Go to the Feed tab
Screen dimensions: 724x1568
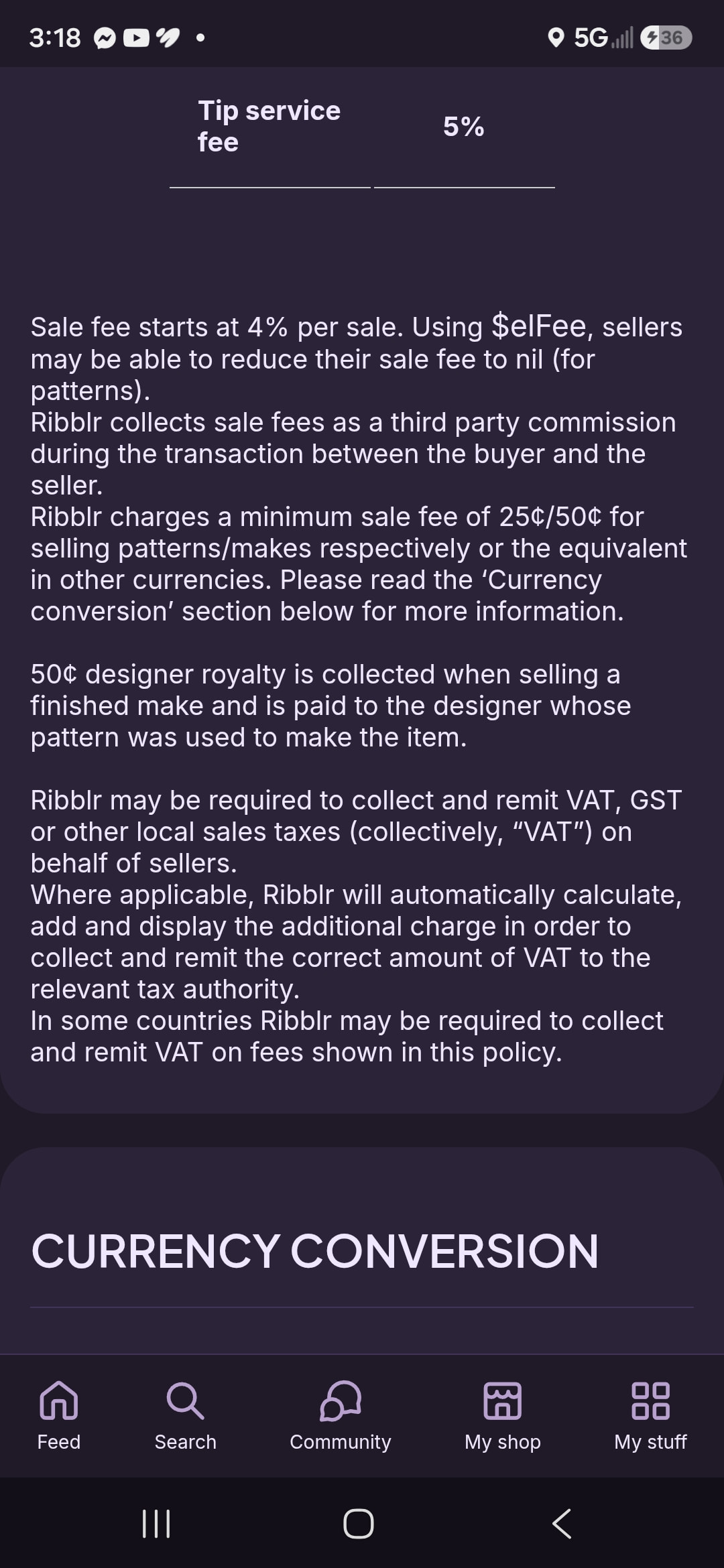[x=59, y=1416]
